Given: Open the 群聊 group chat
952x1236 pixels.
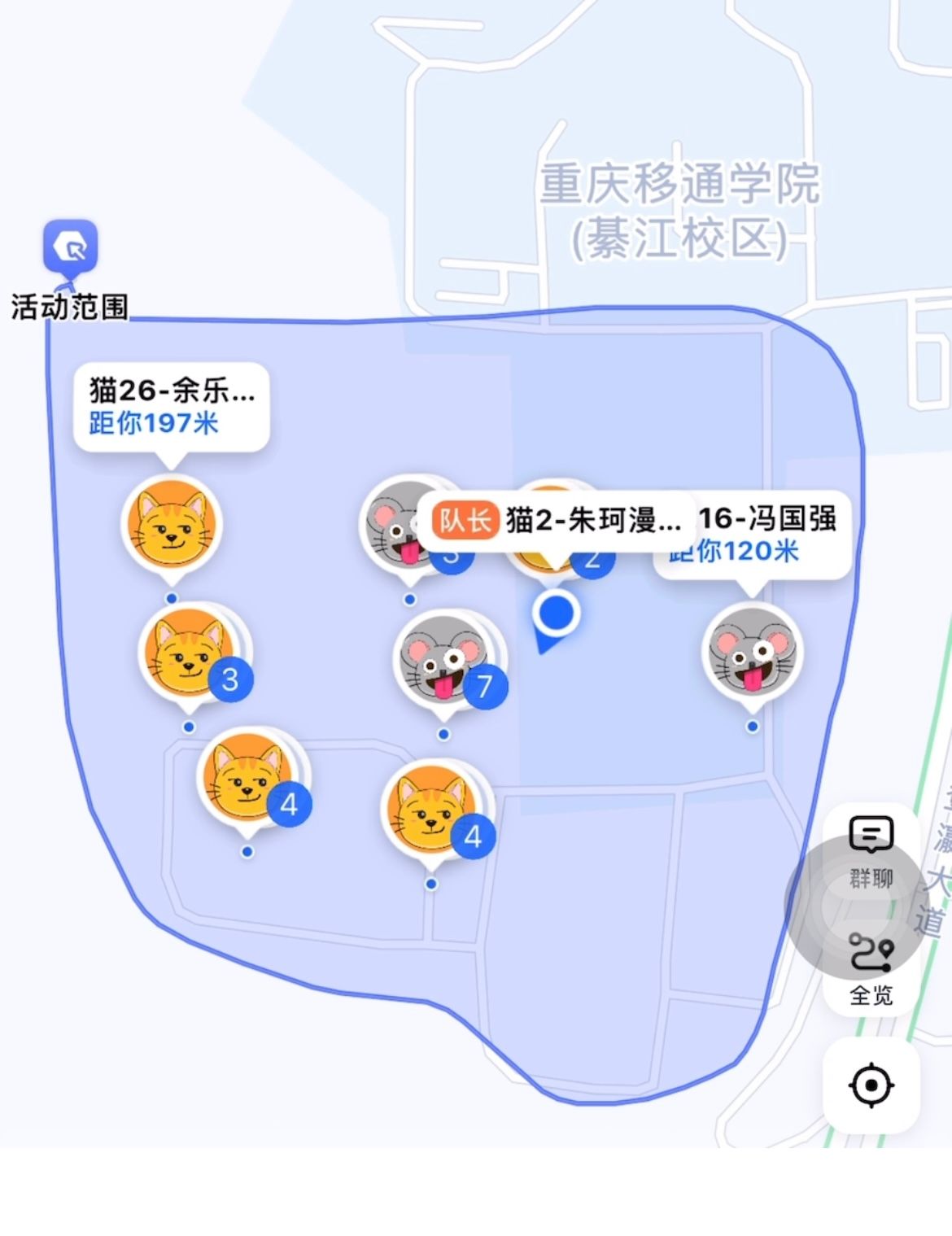Looking at the screenshot, I should tap(871, 850).
